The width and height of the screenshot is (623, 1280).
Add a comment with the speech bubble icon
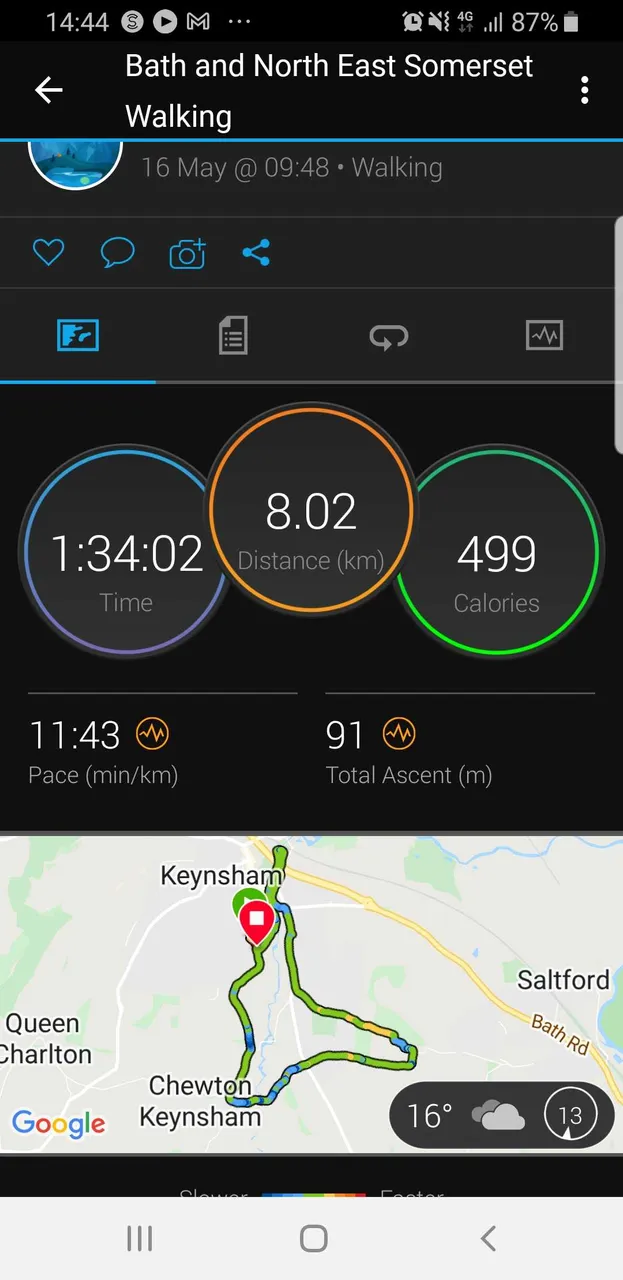tap(118, 252)
